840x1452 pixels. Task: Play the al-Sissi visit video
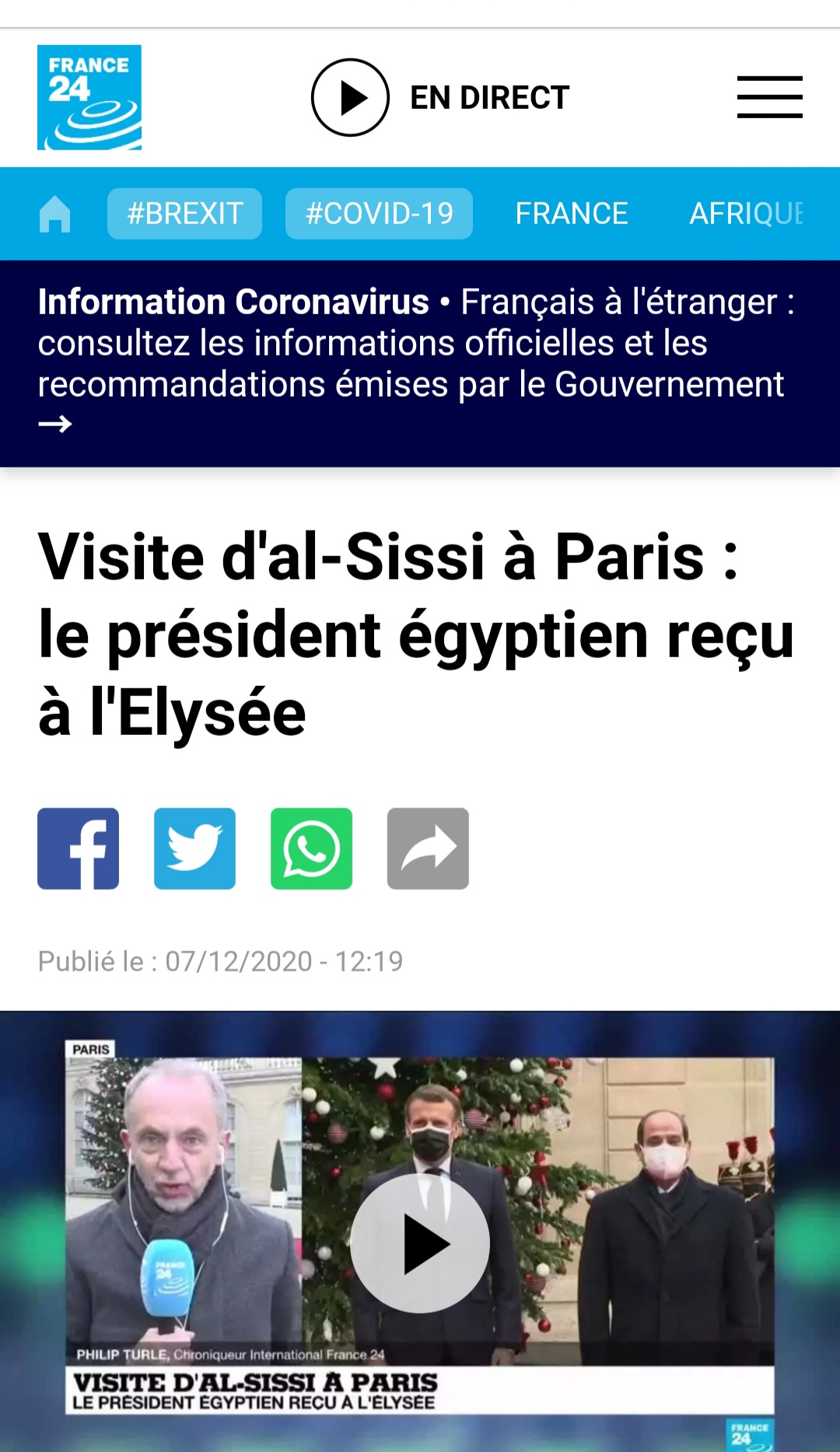(420, 1243)
